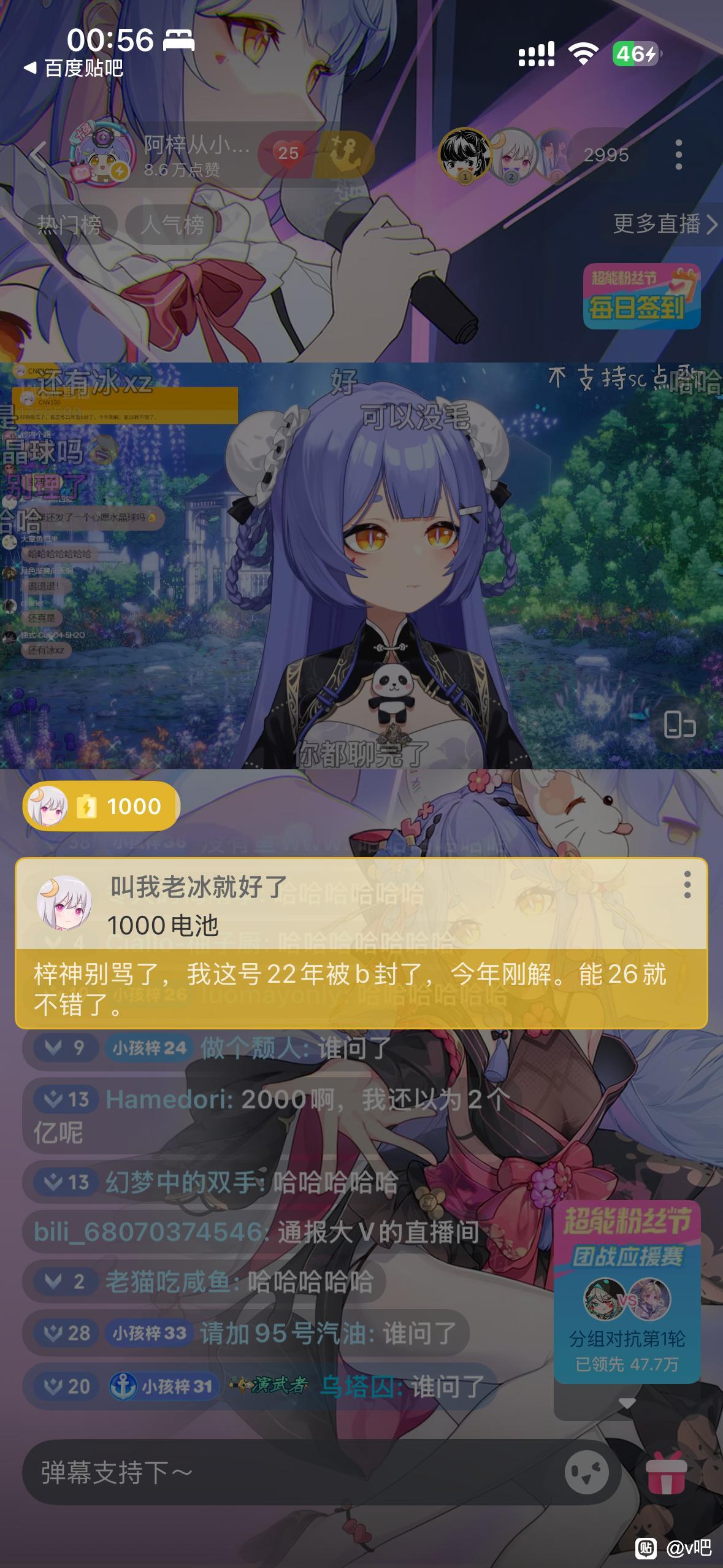Open options on 叫我老冰就好了 super chat
The height and width of the screenshot is (1568, 723).
[687, 885]
